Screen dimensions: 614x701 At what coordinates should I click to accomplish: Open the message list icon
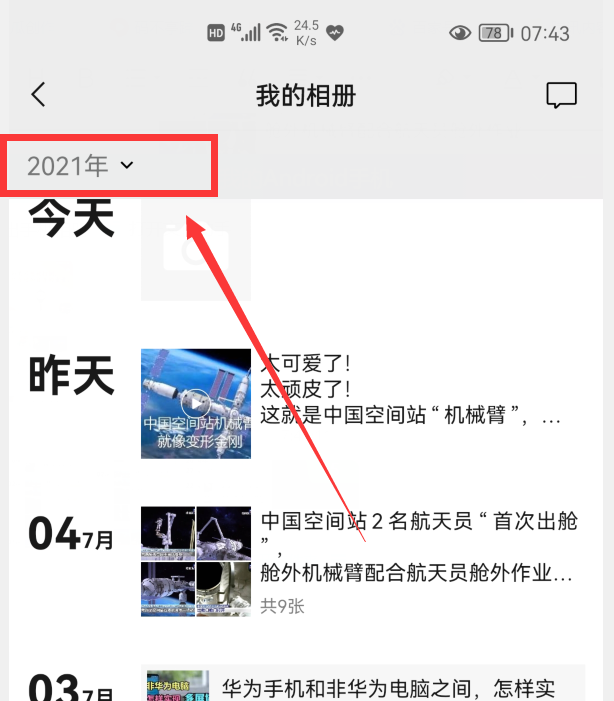point(561,96)
